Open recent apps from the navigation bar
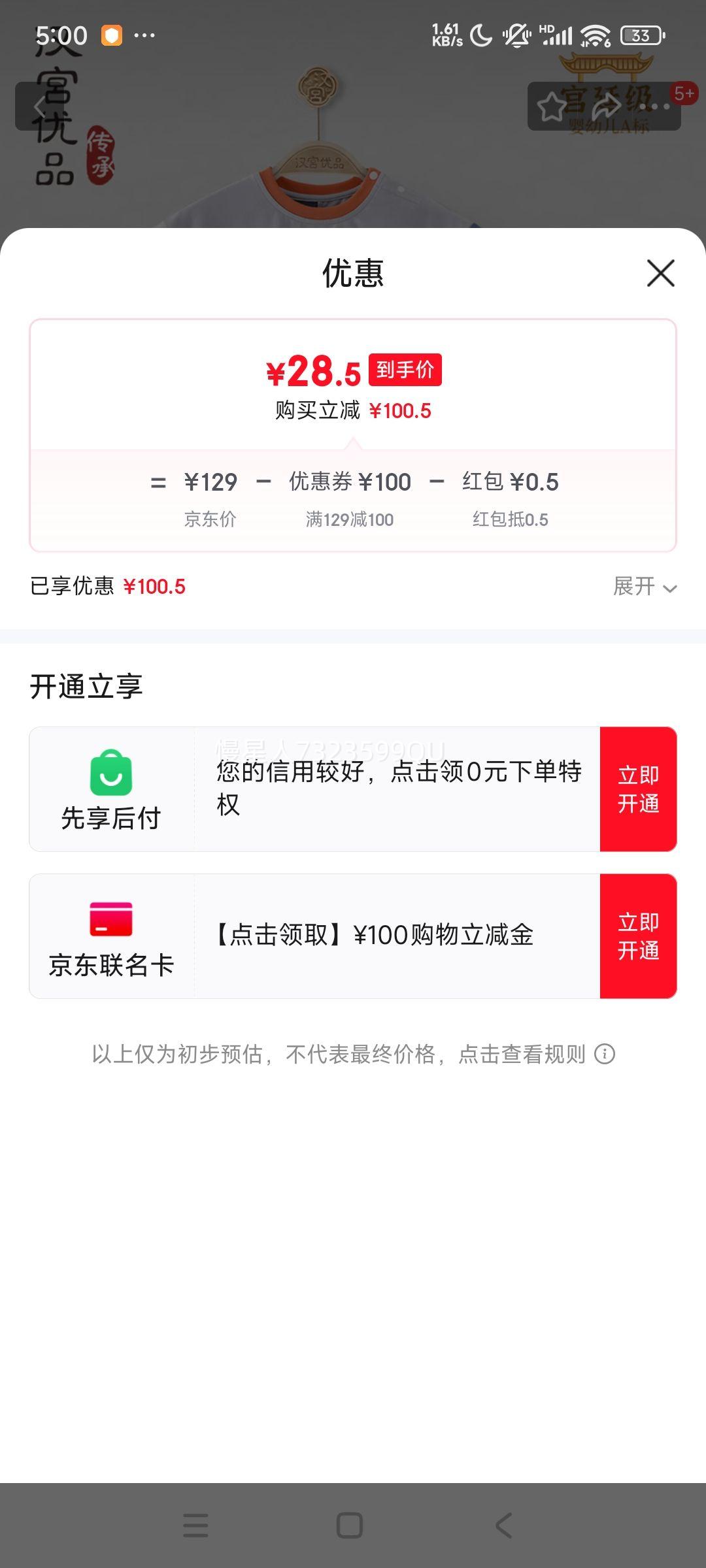706x1568 pixels. click(195, 1526)
